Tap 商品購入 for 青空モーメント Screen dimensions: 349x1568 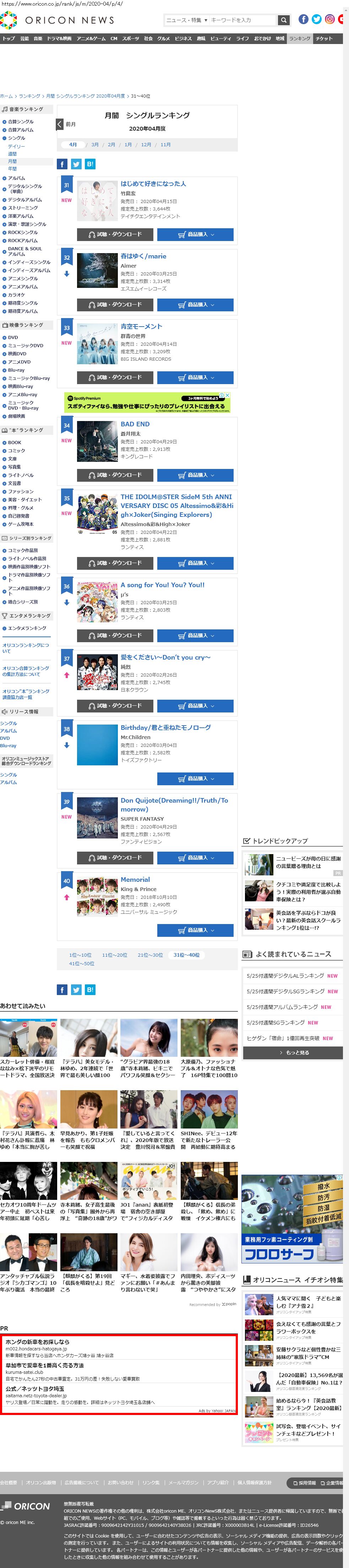pyautogui.click(x=196, y=377)
